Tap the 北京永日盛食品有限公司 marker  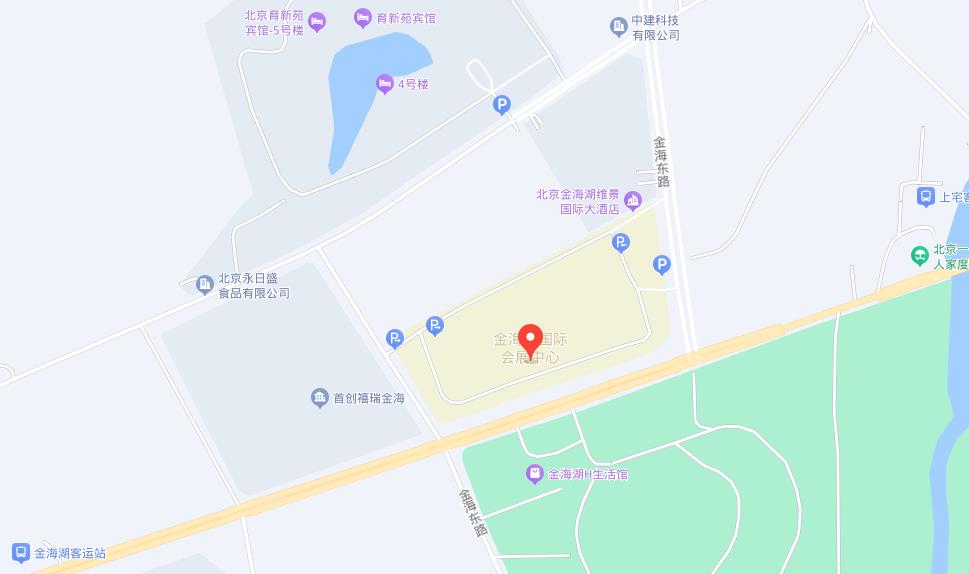click(x=205, y=284)
